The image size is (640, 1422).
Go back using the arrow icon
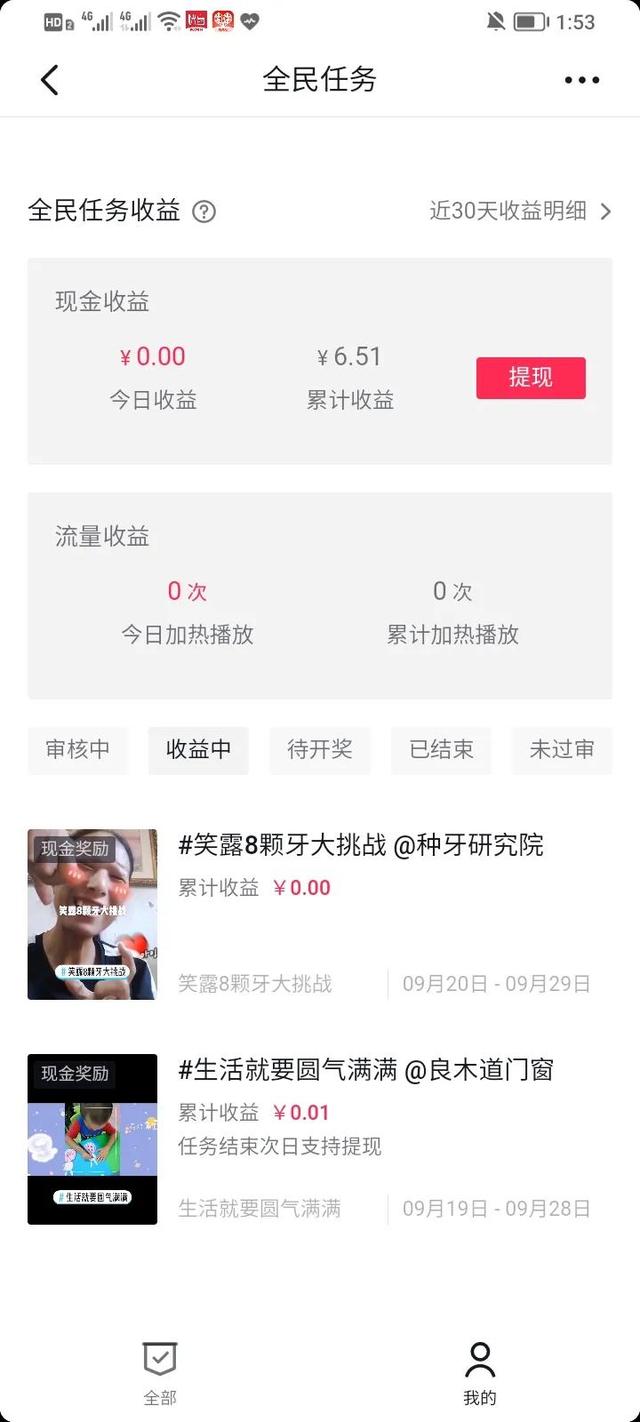pos(49,80)
